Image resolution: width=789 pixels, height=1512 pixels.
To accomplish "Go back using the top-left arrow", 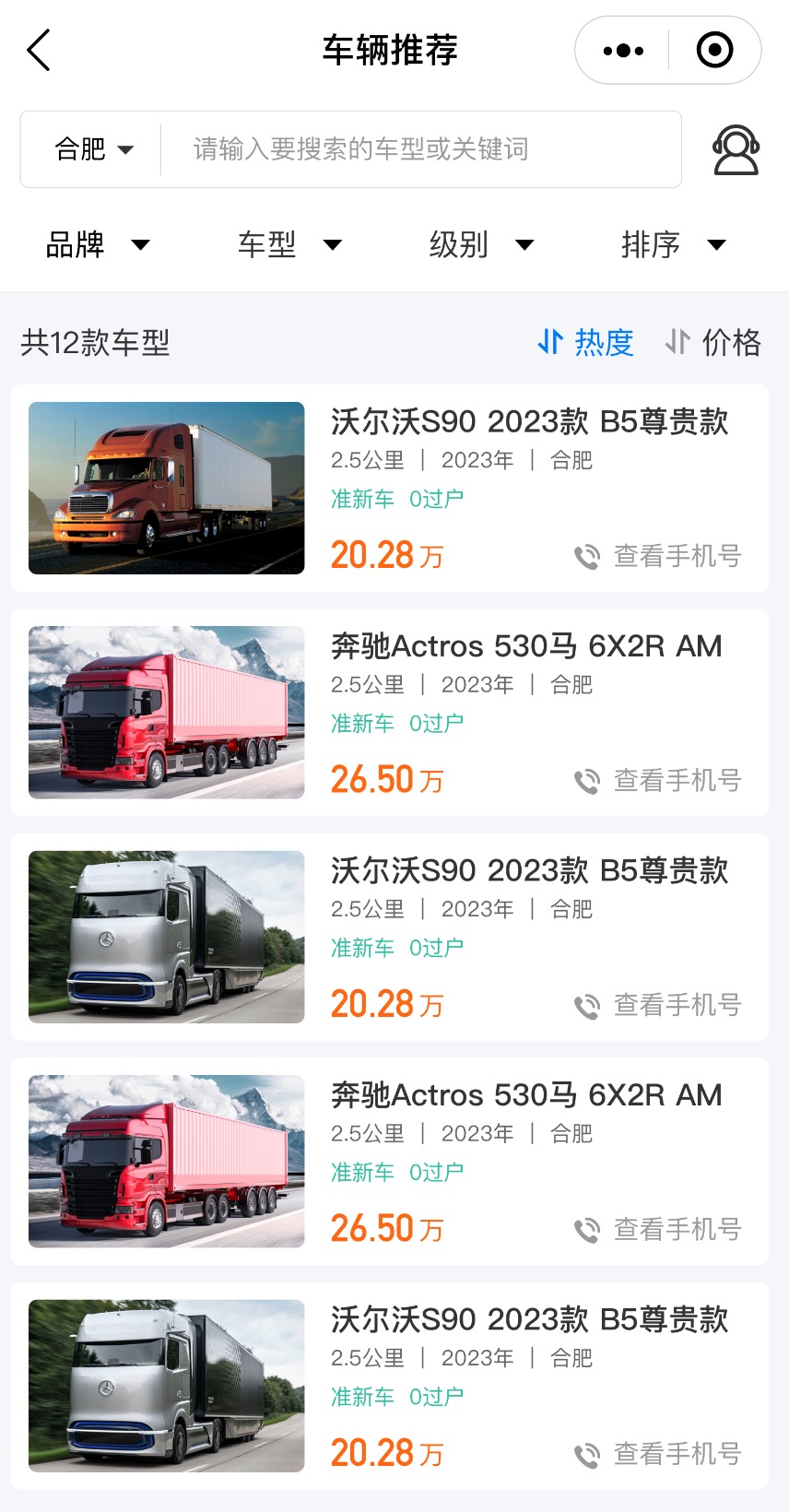I will (x=39, y=51).
